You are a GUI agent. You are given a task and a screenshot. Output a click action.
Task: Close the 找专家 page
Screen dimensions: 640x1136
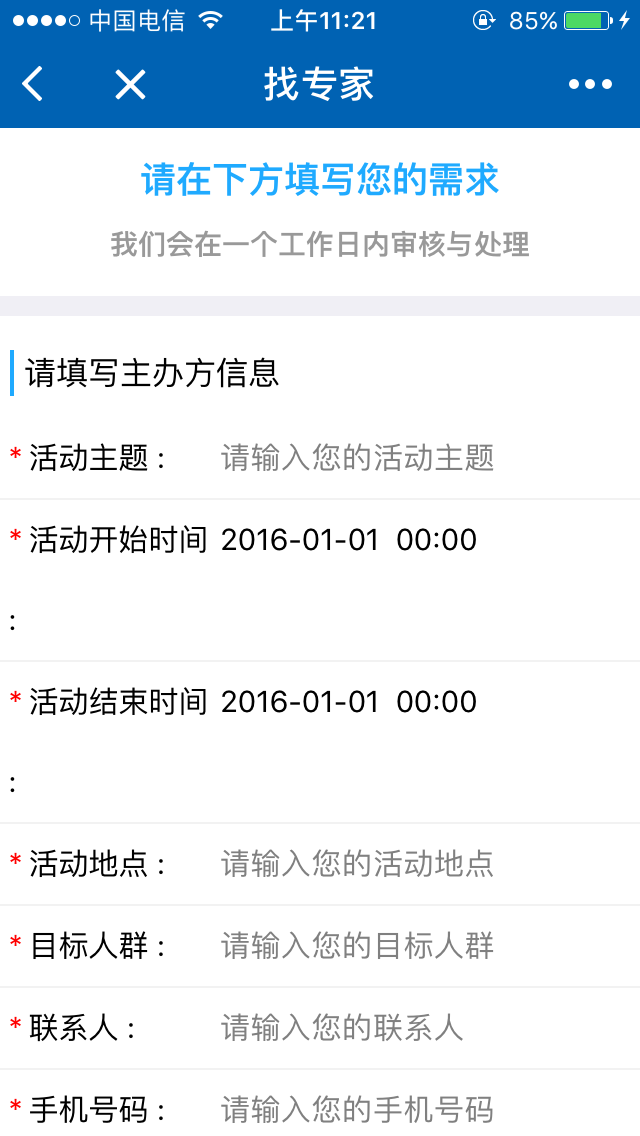[x=130, y=85]
